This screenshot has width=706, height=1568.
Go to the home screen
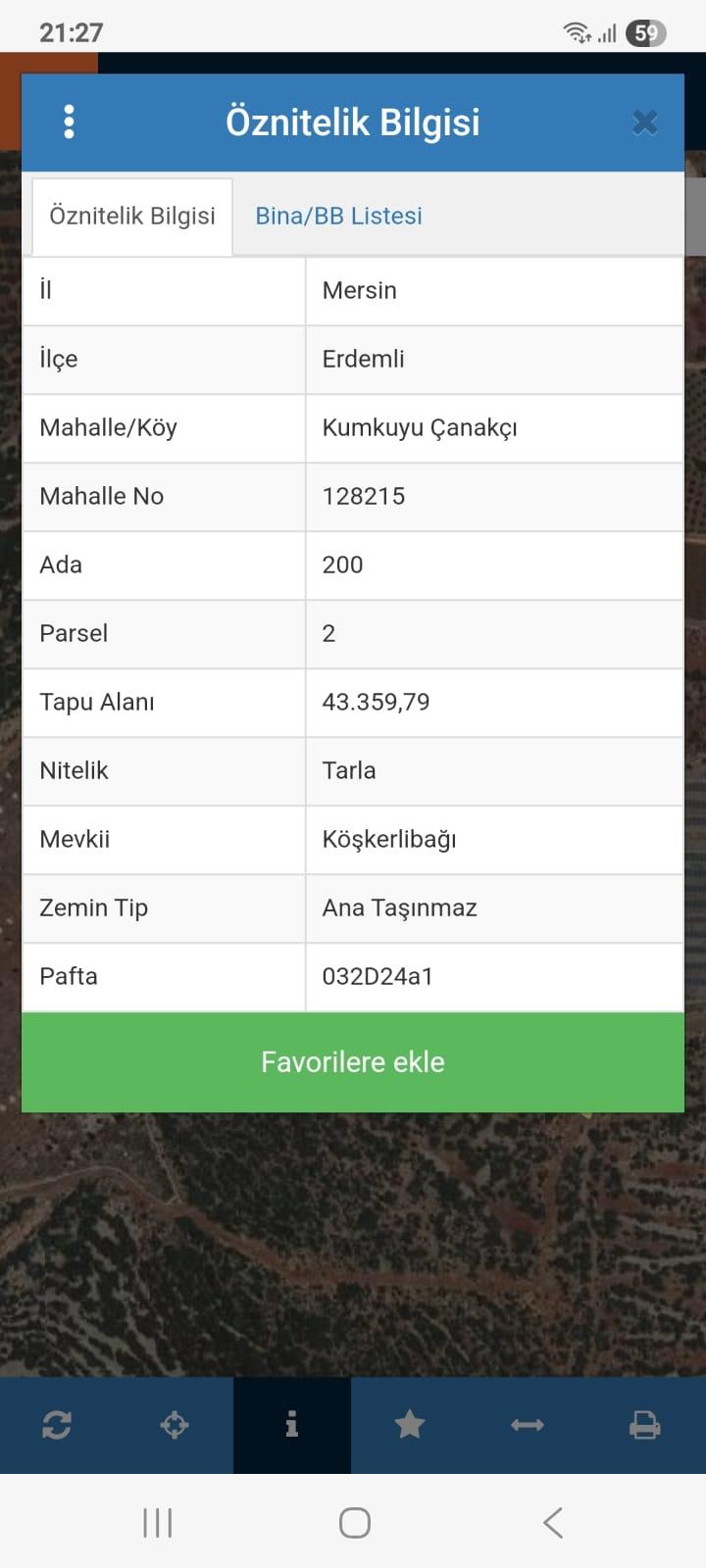point(354,1523)
